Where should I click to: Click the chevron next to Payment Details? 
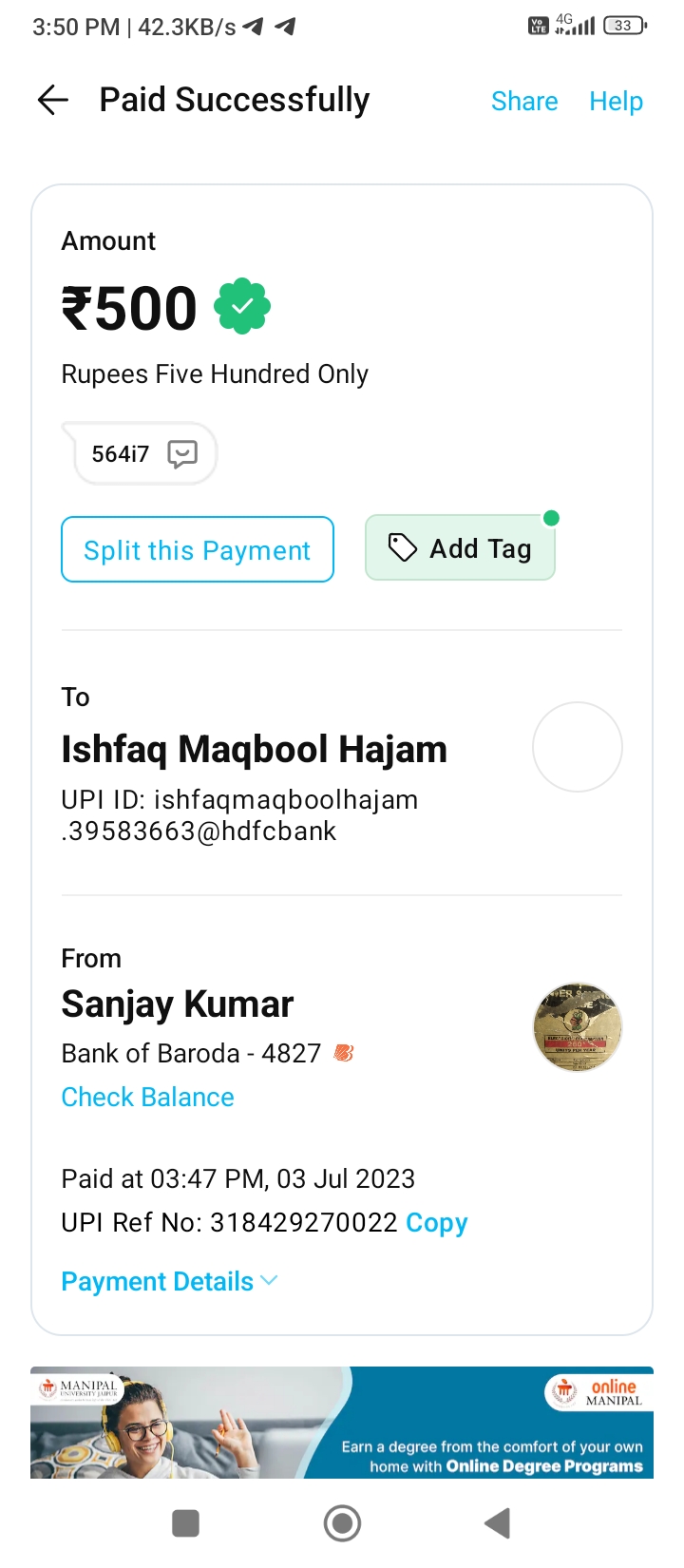coord(267,1281)
